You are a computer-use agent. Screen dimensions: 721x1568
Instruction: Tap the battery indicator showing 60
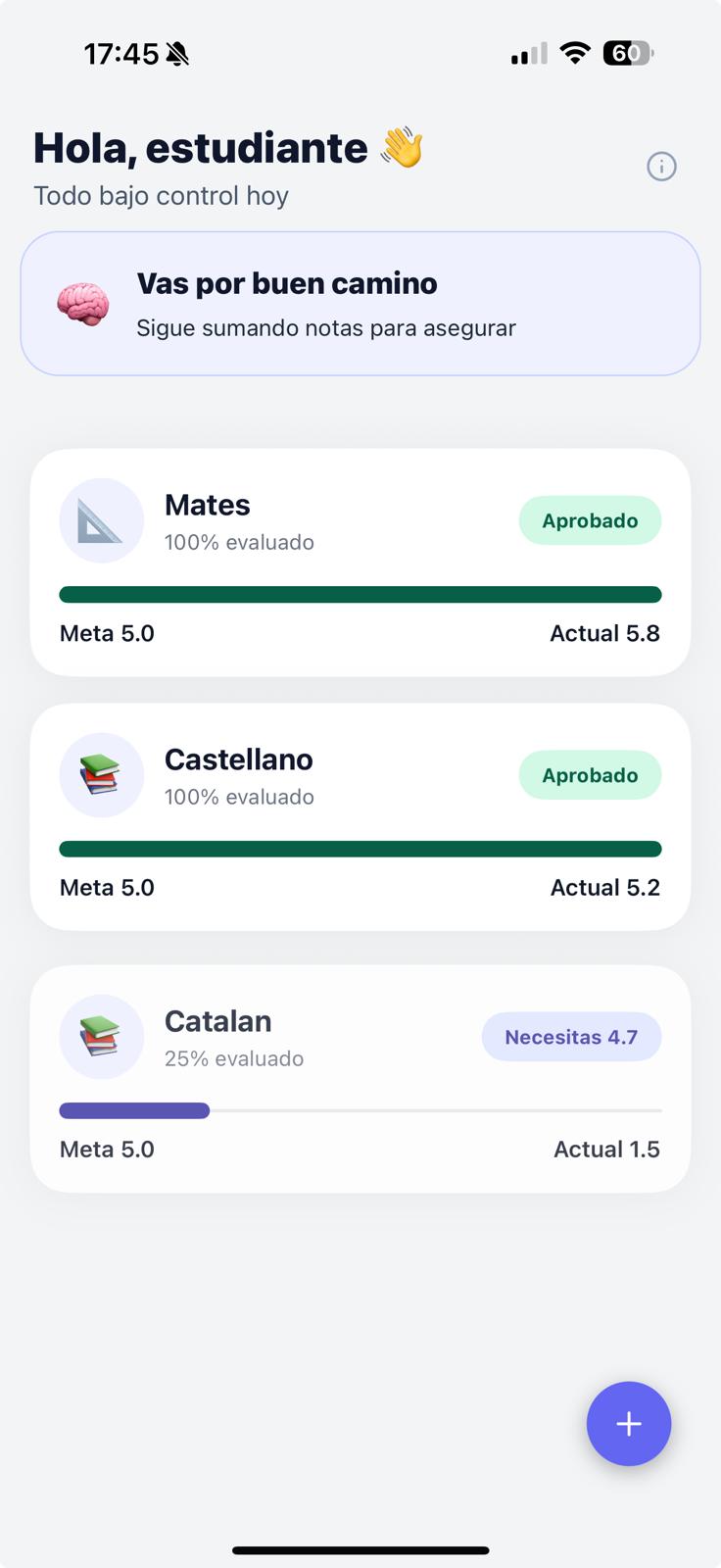click(x=631, y=54)
